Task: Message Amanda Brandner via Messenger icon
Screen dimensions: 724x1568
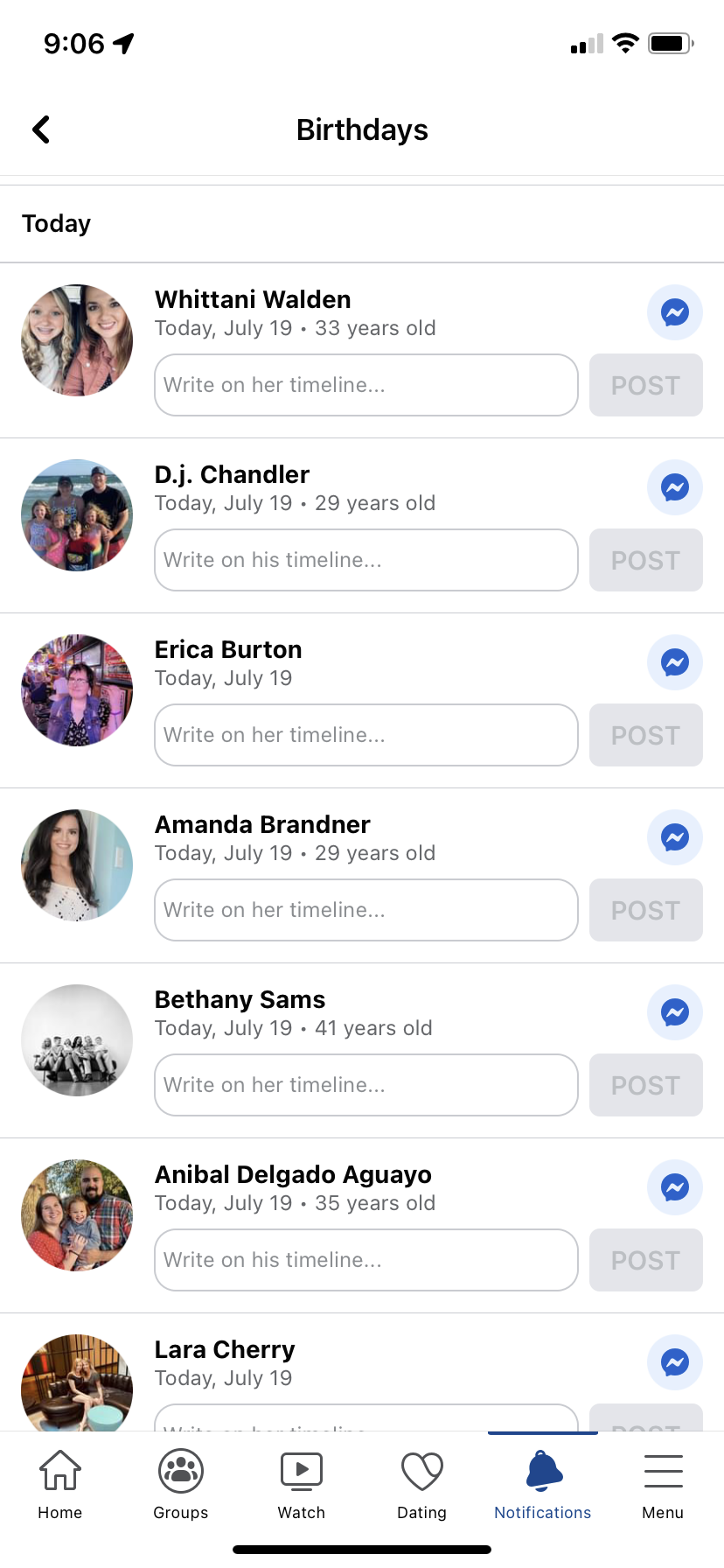Action: point(674,837)
